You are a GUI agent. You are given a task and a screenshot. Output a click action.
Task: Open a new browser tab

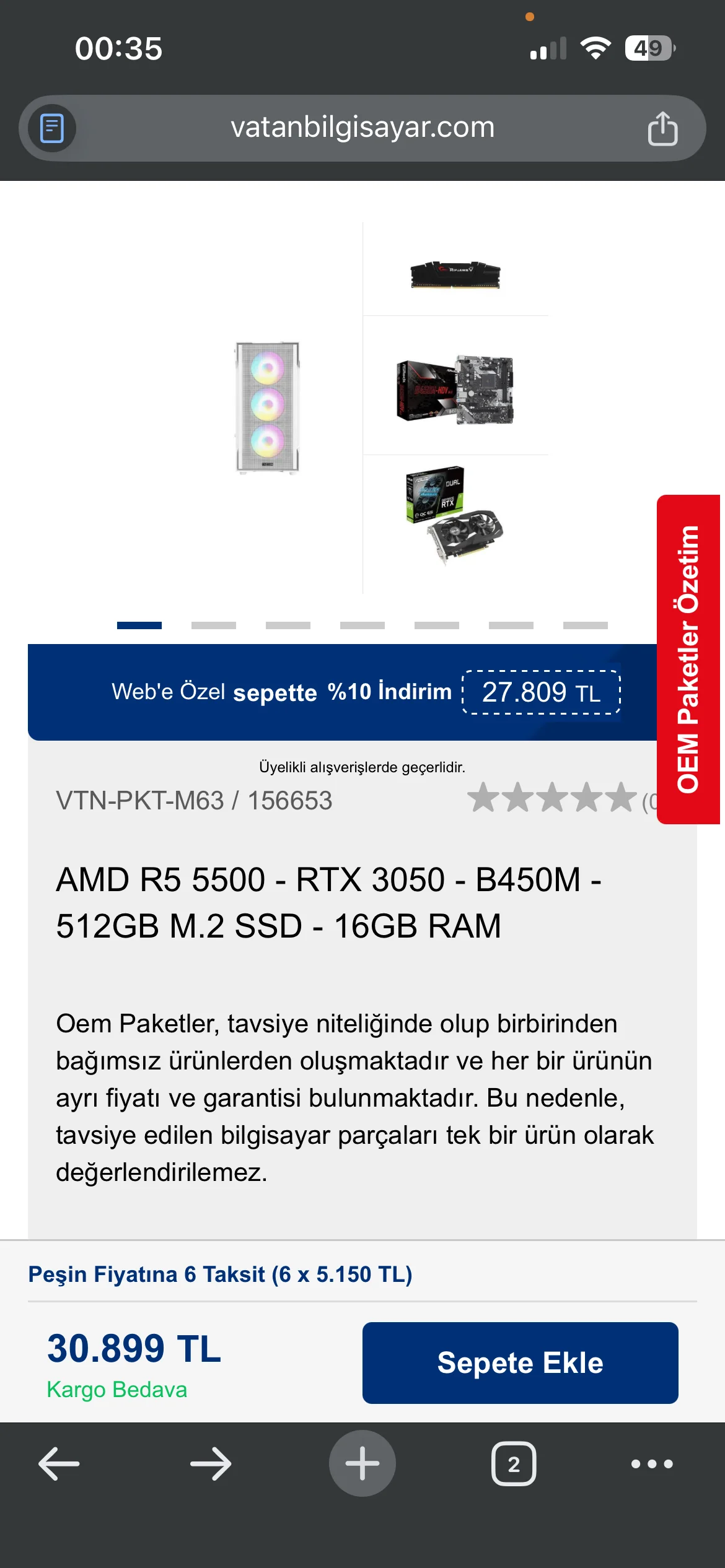tap(362, 1464)
